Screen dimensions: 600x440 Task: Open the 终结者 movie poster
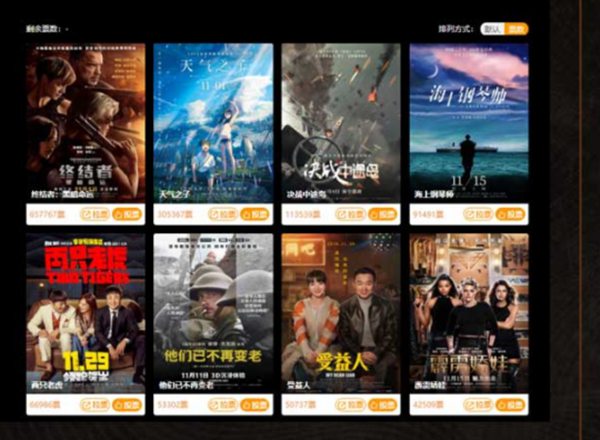click(x=85, y=120)
